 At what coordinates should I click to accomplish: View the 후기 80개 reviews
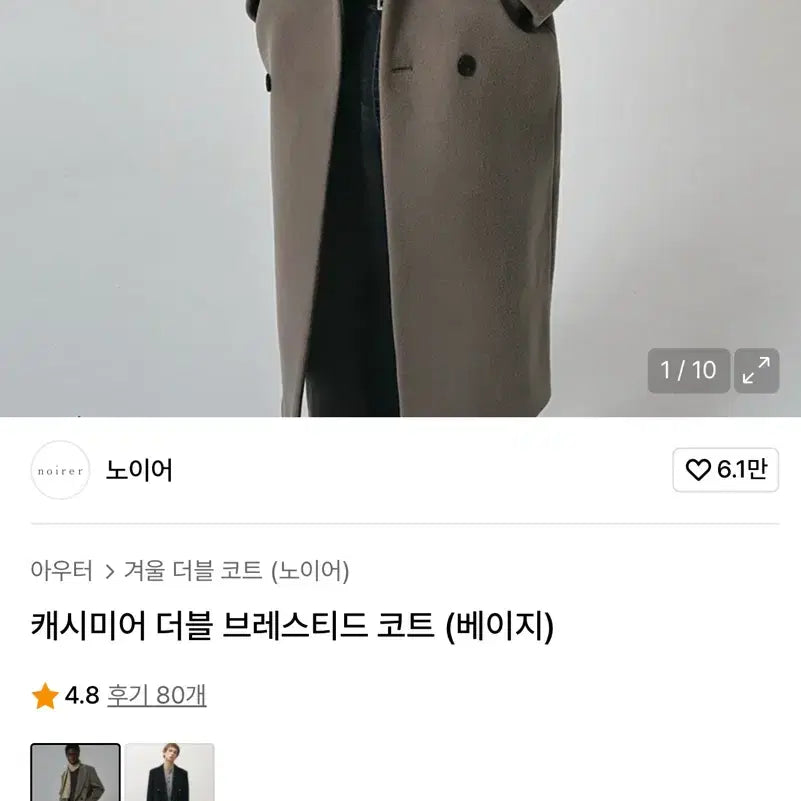156,696
